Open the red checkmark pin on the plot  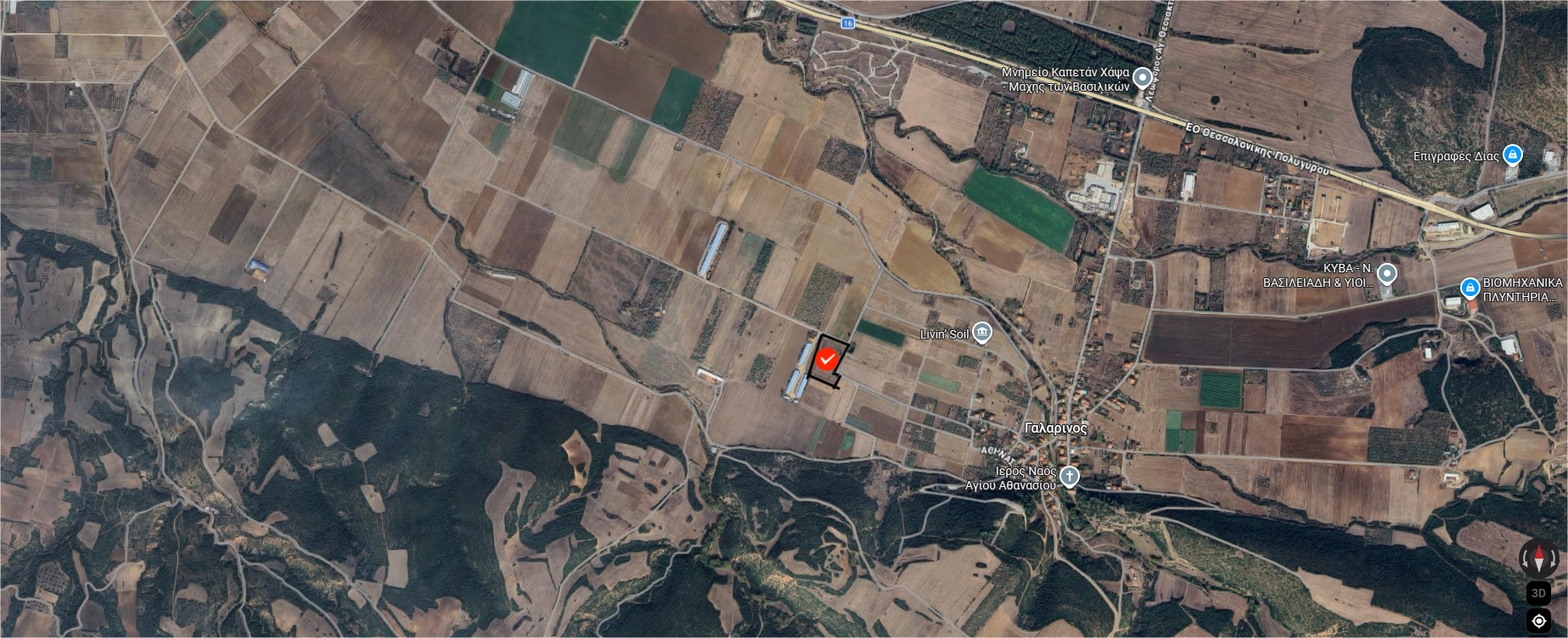[x=828, y=360]
